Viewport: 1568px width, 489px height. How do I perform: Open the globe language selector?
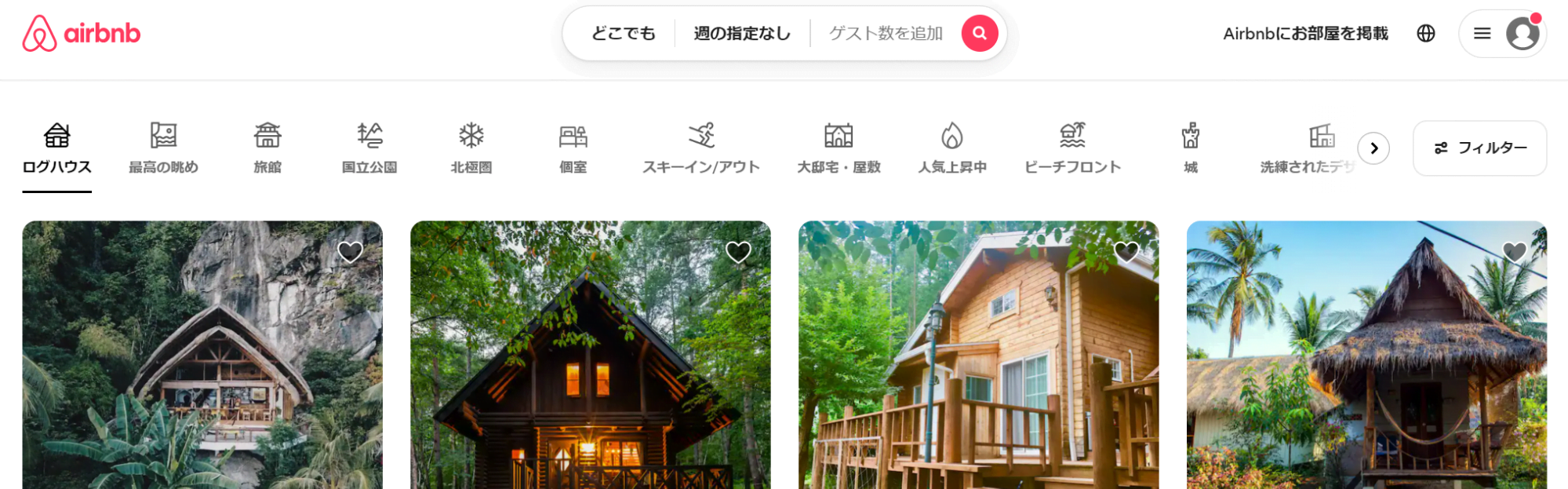pyautogui.click(x=1426, y=33)
